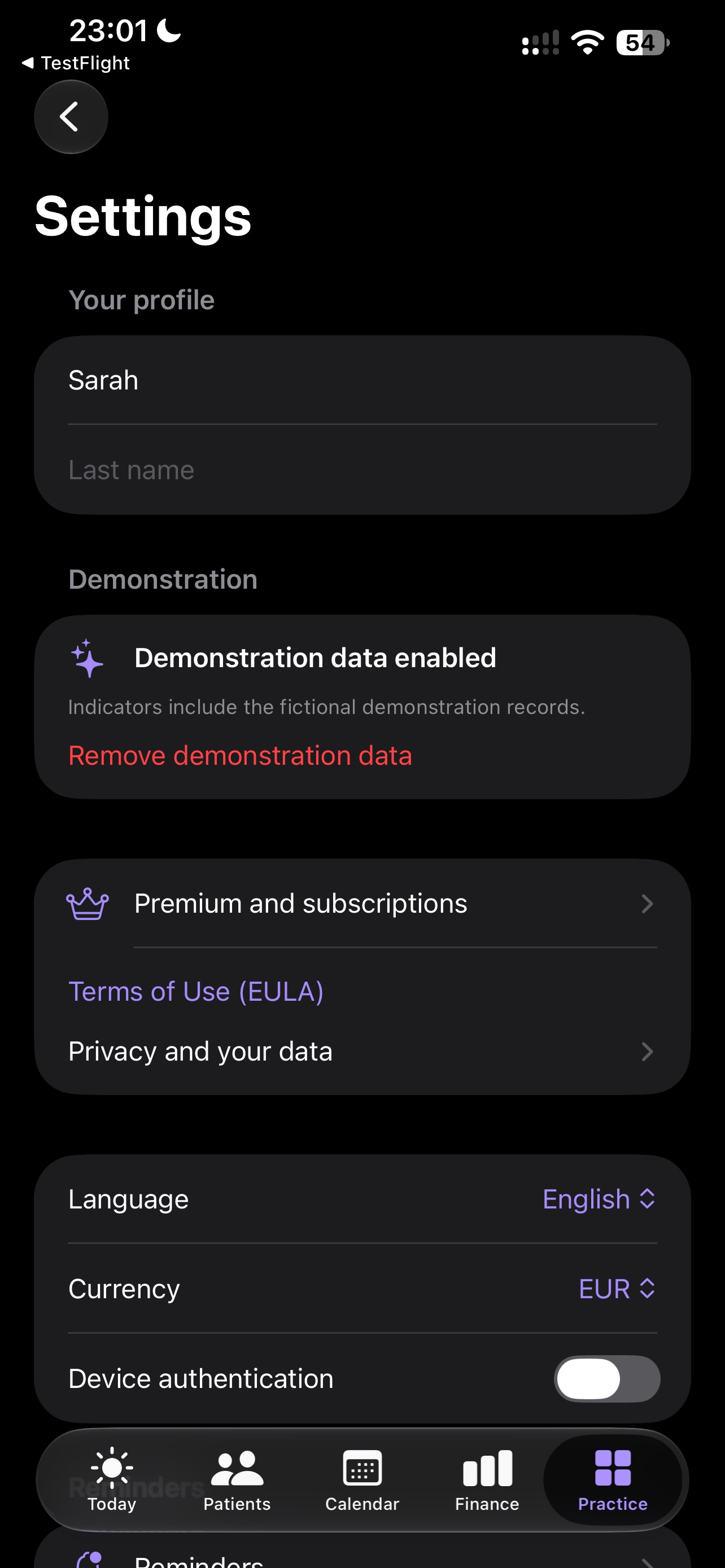Switch to the Calendar tab
Screen dimensions: 725x1568
click(362, 1480)
